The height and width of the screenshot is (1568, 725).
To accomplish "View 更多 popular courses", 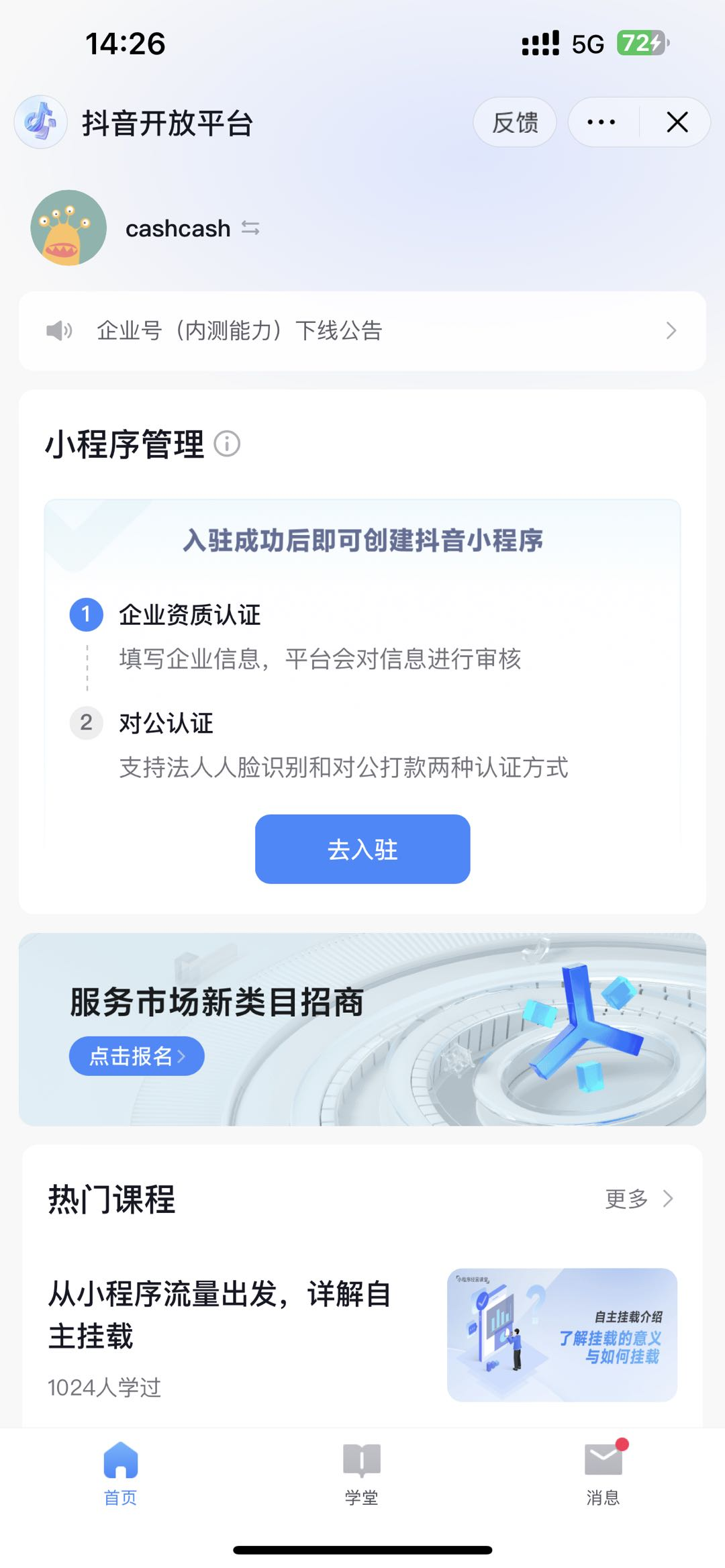I will click(638, 1199).
